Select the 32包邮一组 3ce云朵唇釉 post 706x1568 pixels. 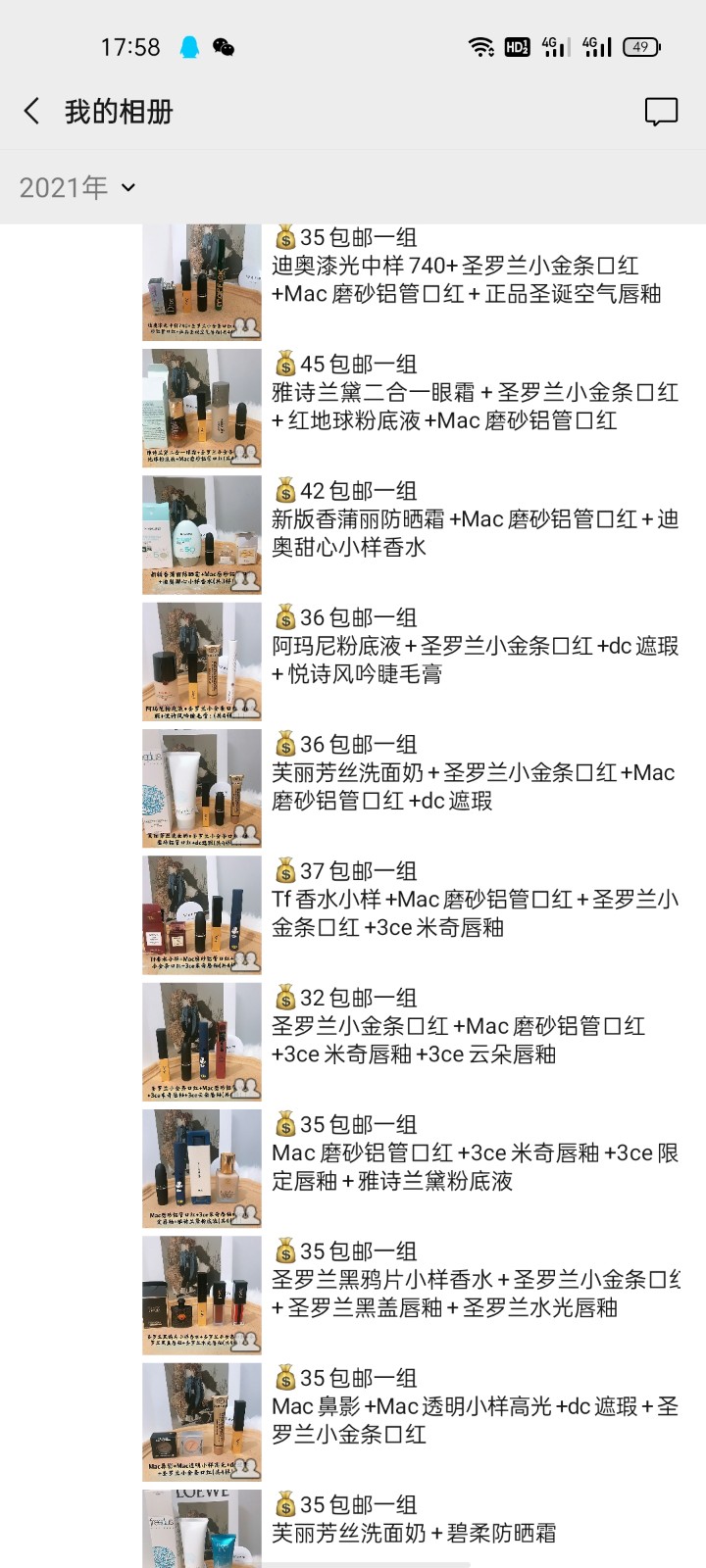tap(412, 1042)
